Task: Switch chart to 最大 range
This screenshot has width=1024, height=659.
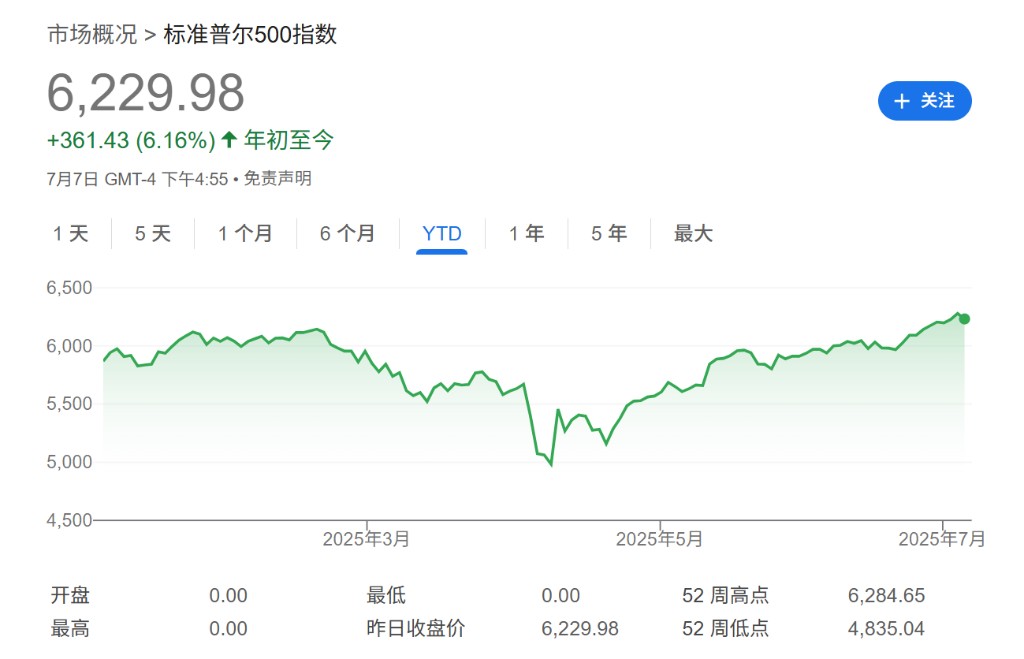Action: pyautogui.click(x=693, y=234)
